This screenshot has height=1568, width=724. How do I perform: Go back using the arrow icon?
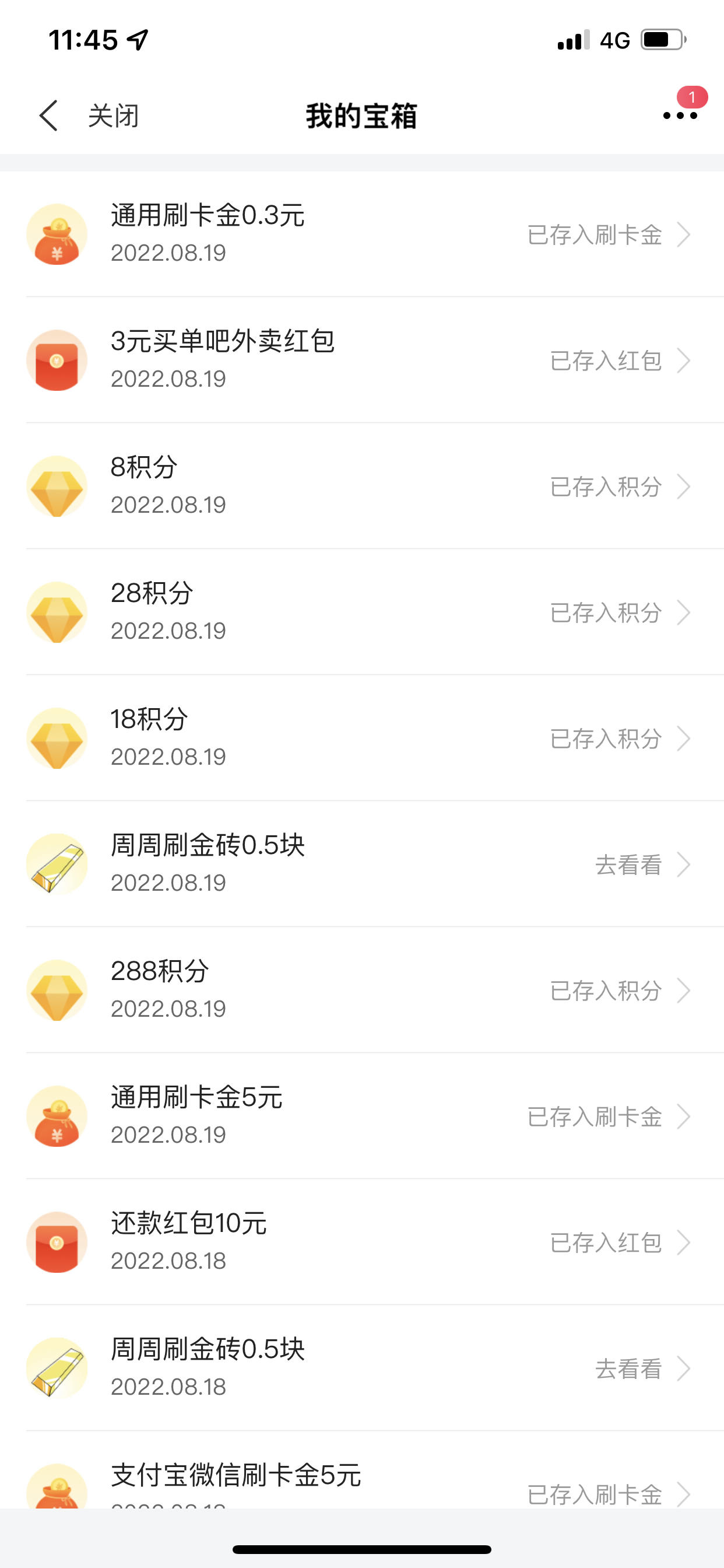pyautogui.click(x=48, y=116)
